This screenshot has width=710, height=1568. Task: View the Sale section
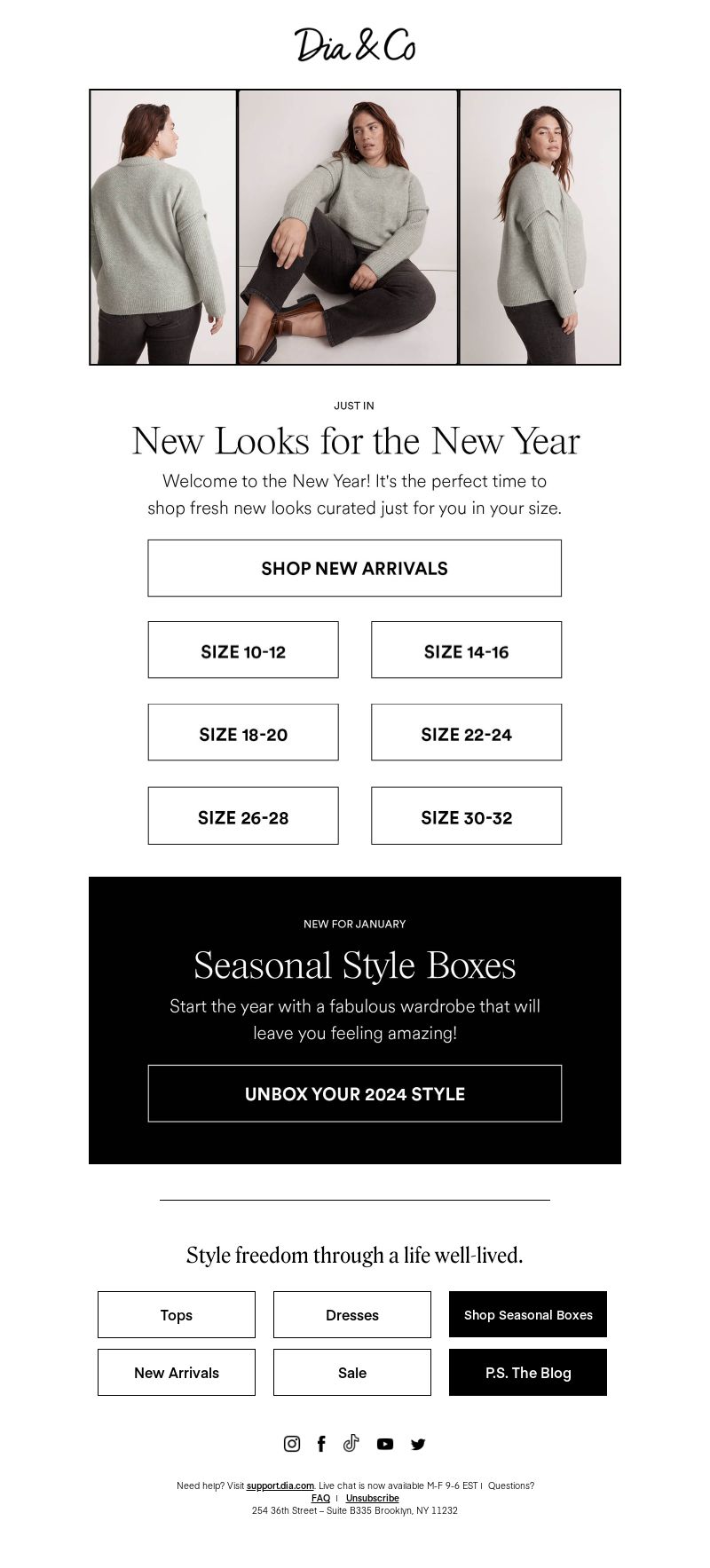point(351,1372)
